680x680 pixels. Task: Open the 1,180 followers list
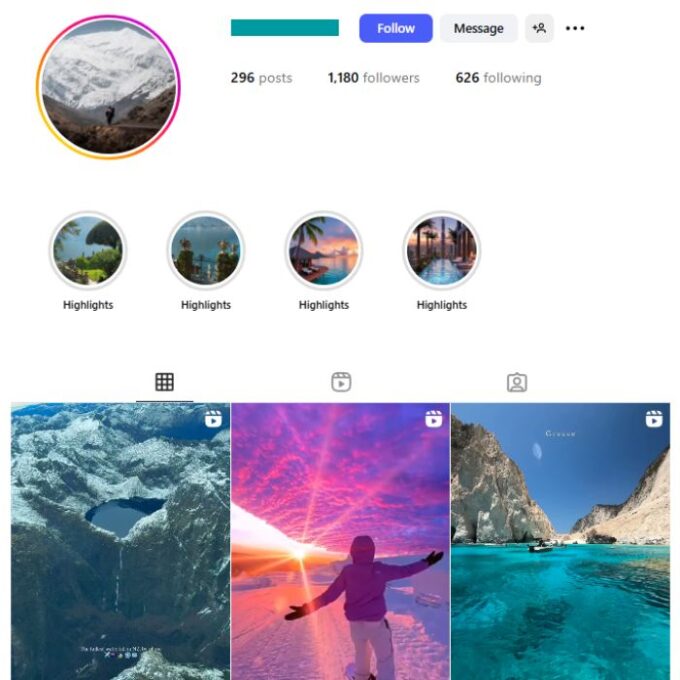373,78
